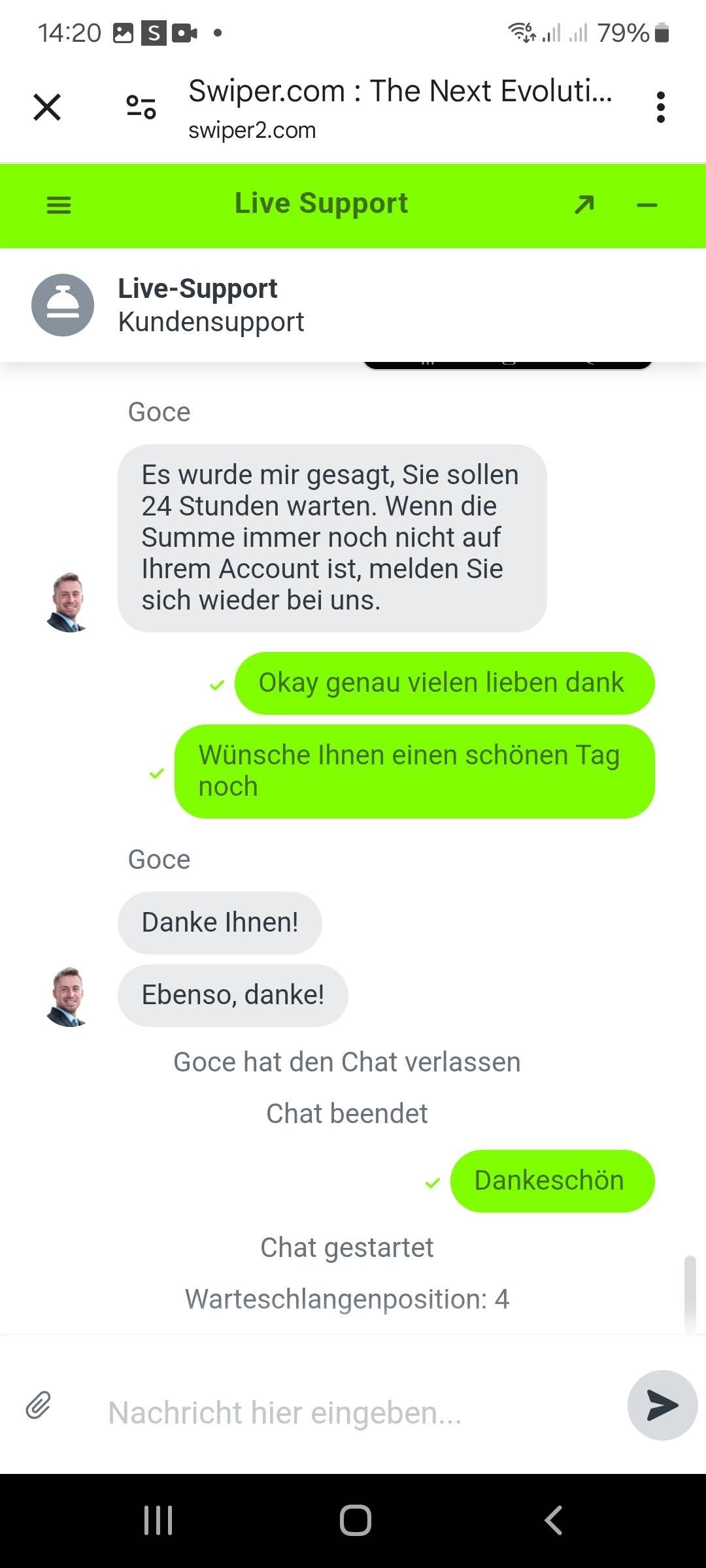706x1568 pixels.
Task: Send the message with the arrow button
Action: pos(662,1405)
